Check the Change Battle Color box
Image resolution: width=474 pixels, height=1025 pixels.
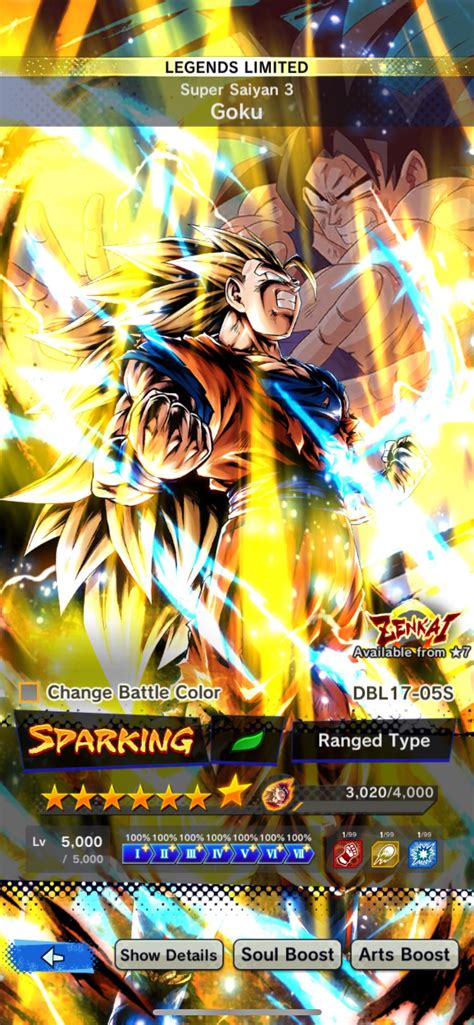28,692
